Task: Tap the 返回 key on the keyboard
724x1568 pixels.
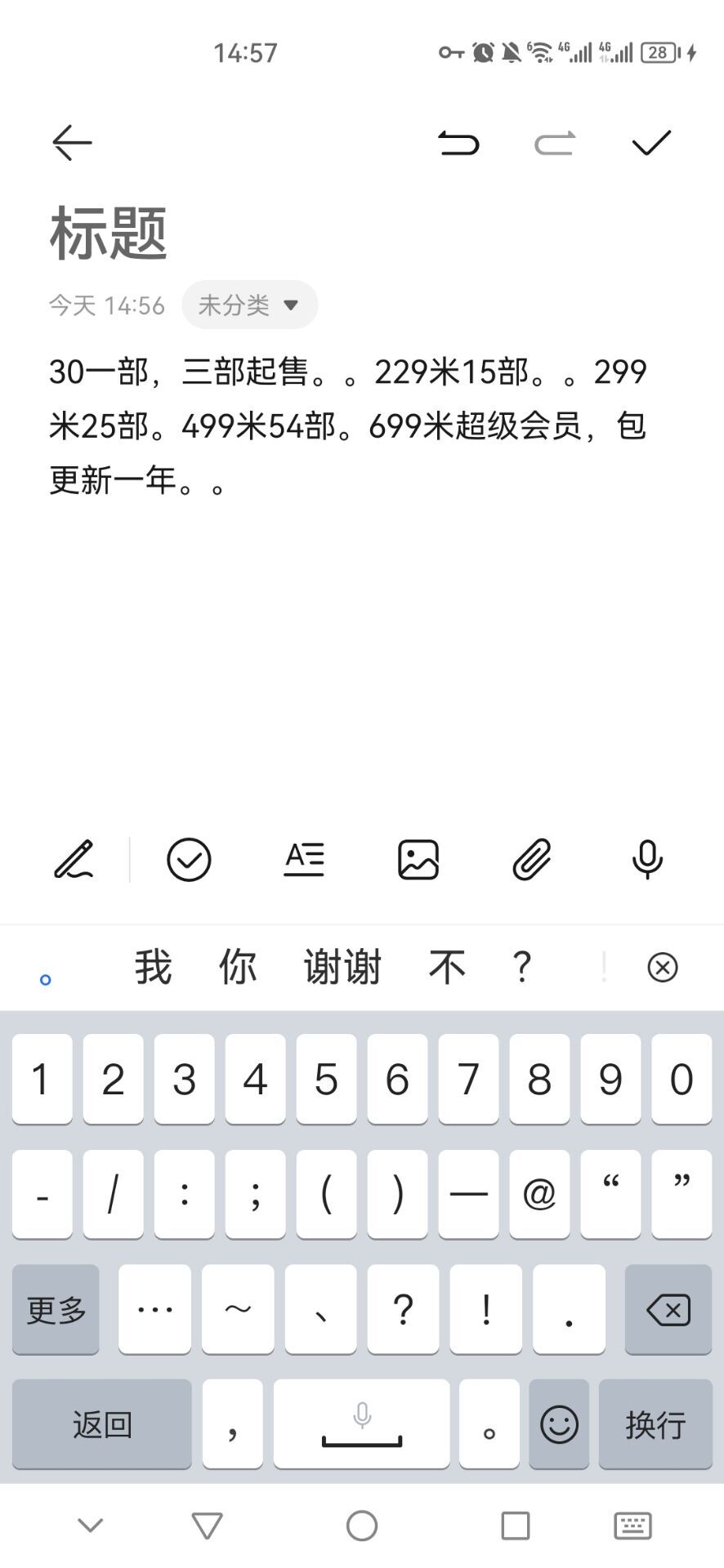Action: click(x=102, y=1424)
